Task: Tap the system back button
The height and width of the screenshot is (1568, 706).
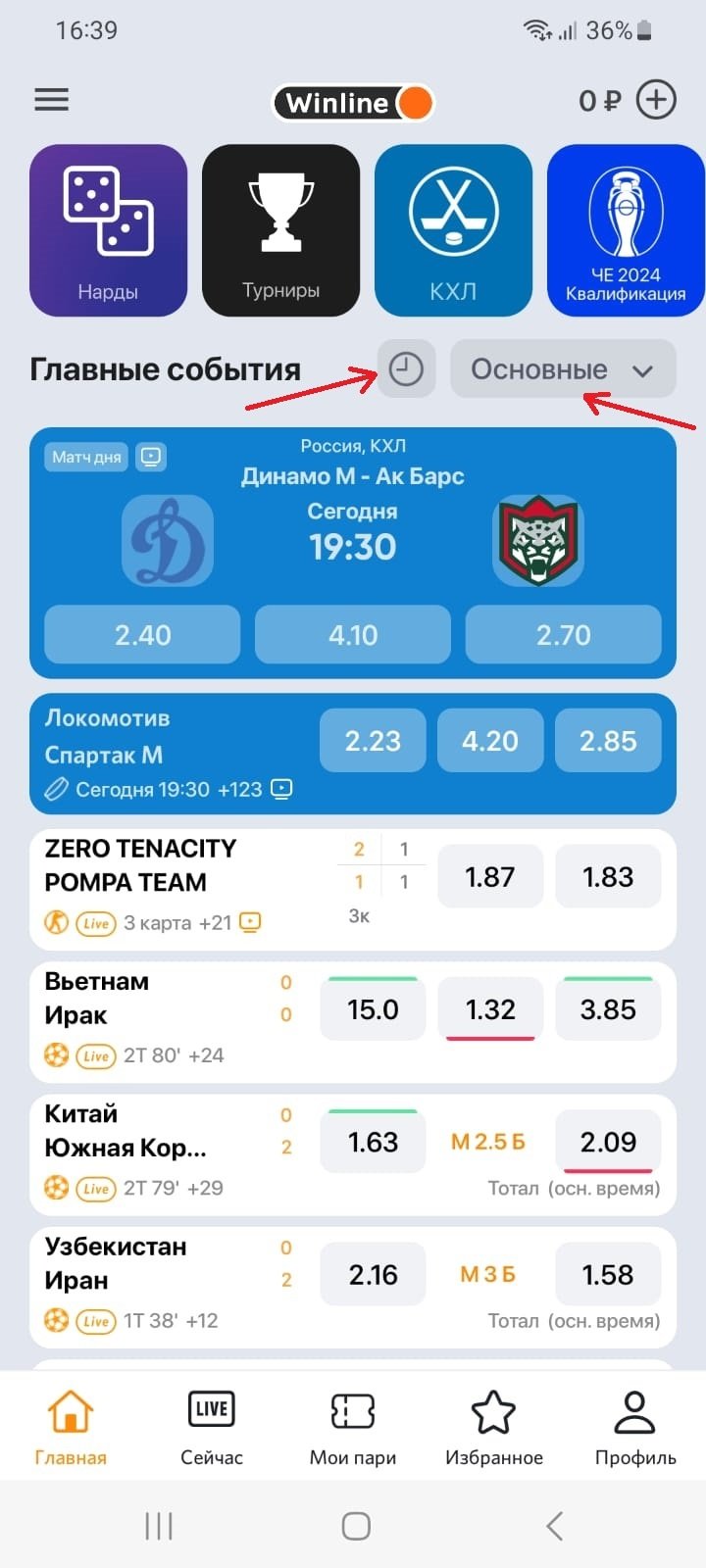Action: click(x=554, y=1526)
